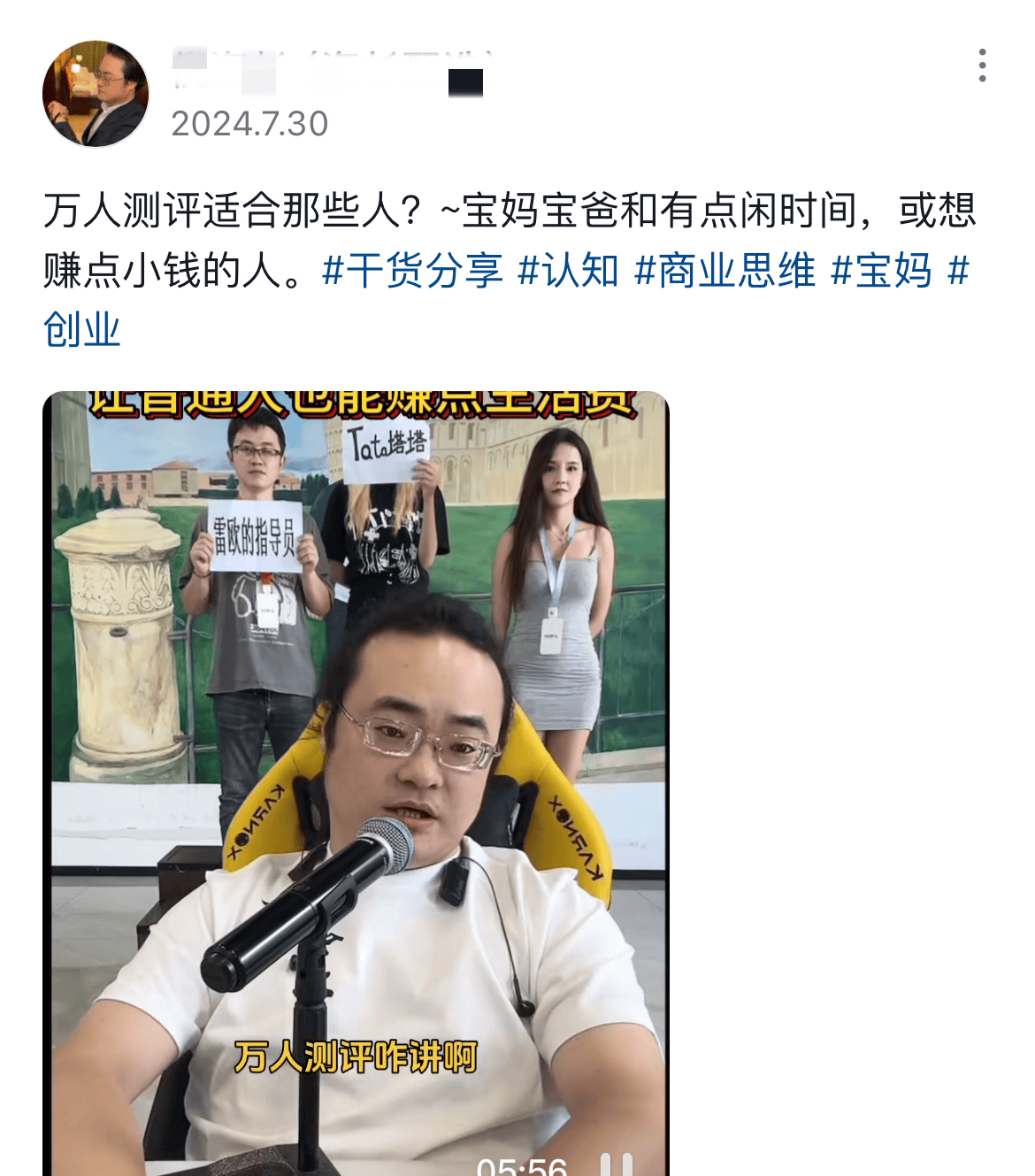Open the #认知 hashtag
1035x1176 pixels.
pos(568,271)
